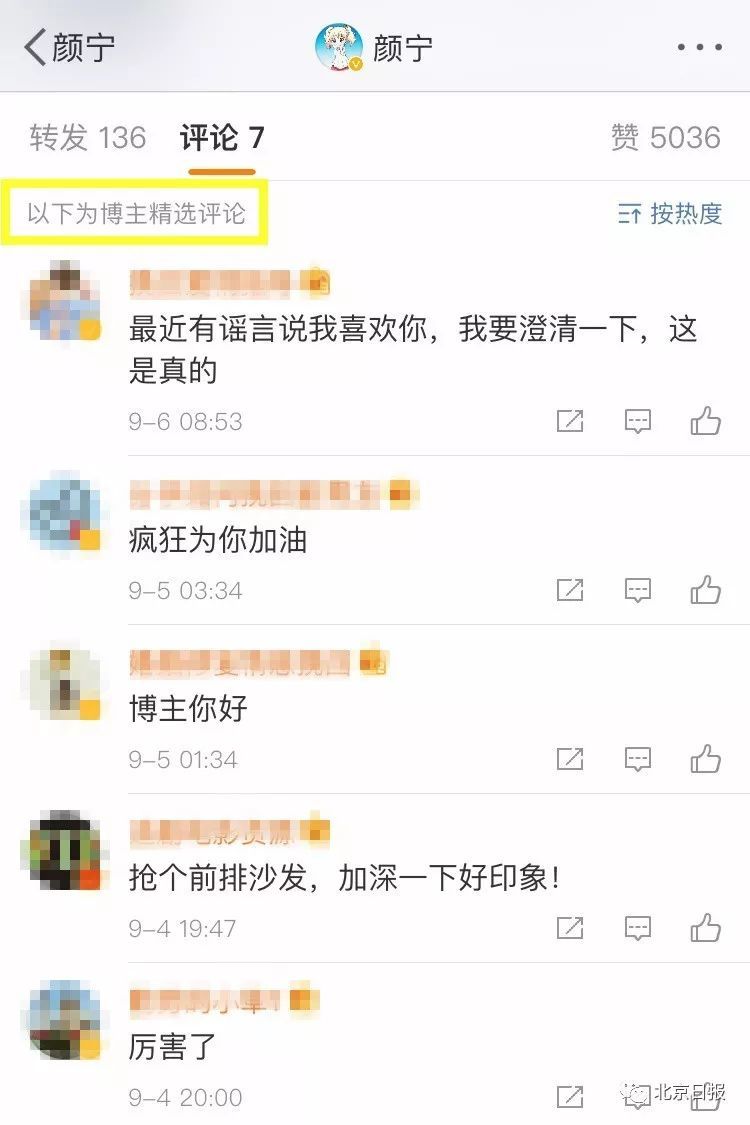Open the three-dot overflow menu
The width and height of the screenshot is (750, 1125).
coord(699,47)
